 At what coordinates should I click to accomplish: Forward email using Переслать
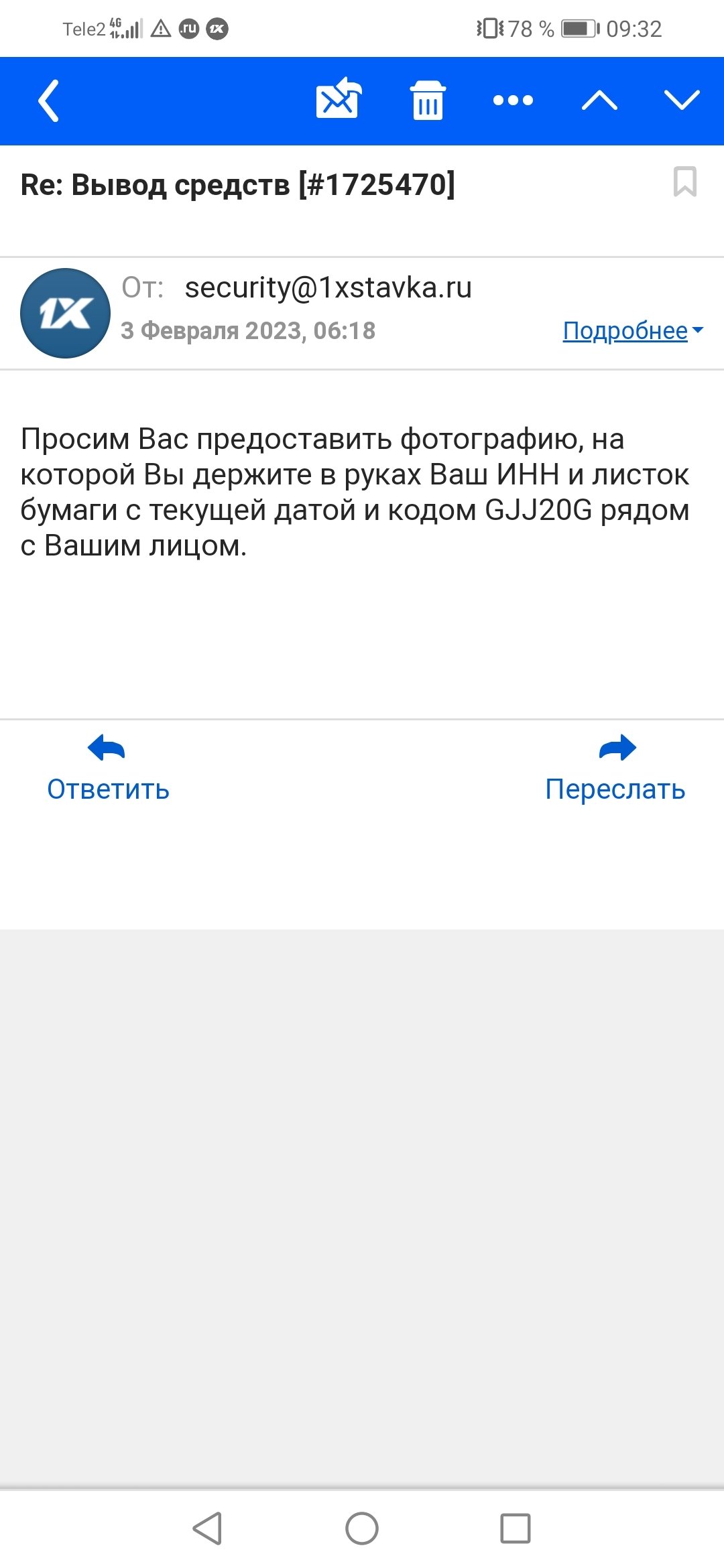coord(615,769)
